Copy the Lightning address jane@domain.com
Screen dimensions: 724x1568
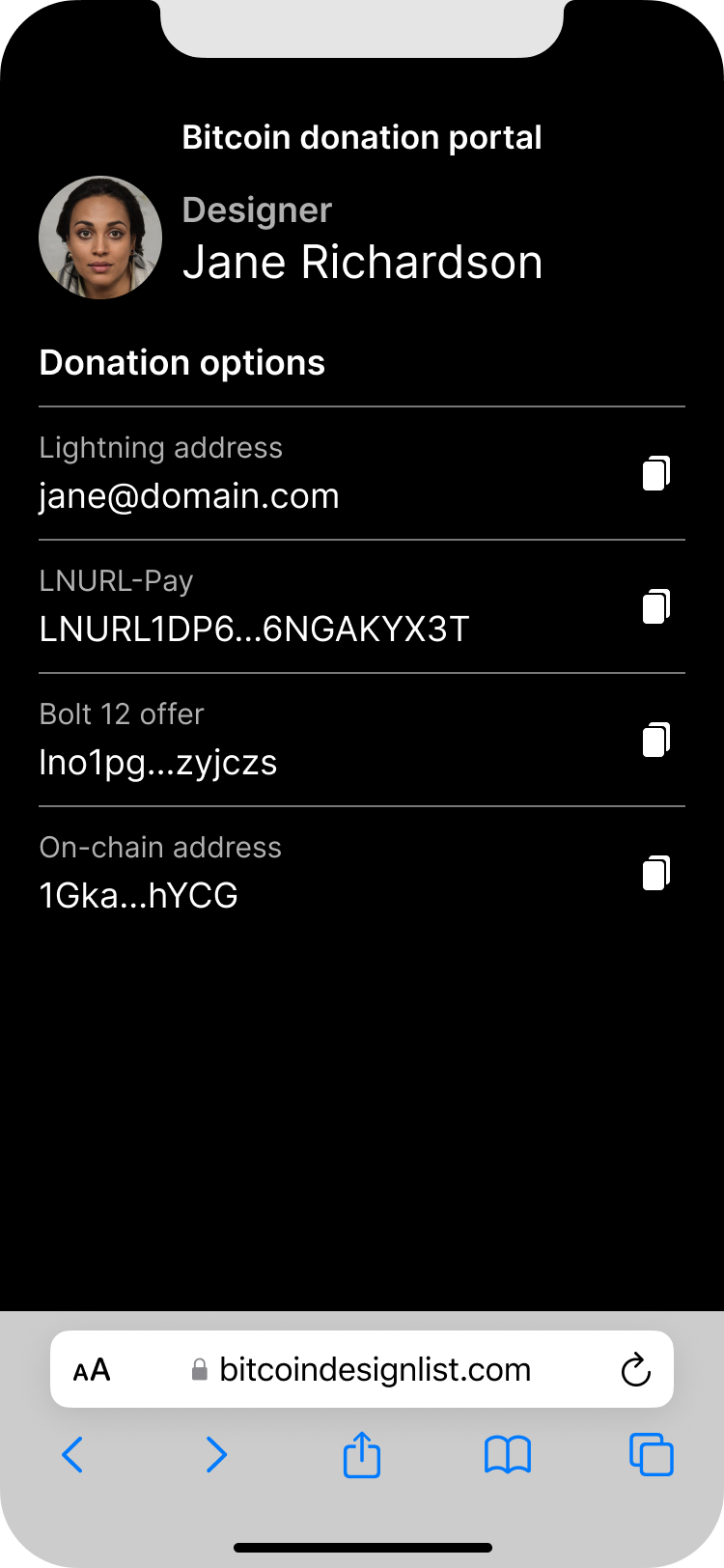point(656,473)
